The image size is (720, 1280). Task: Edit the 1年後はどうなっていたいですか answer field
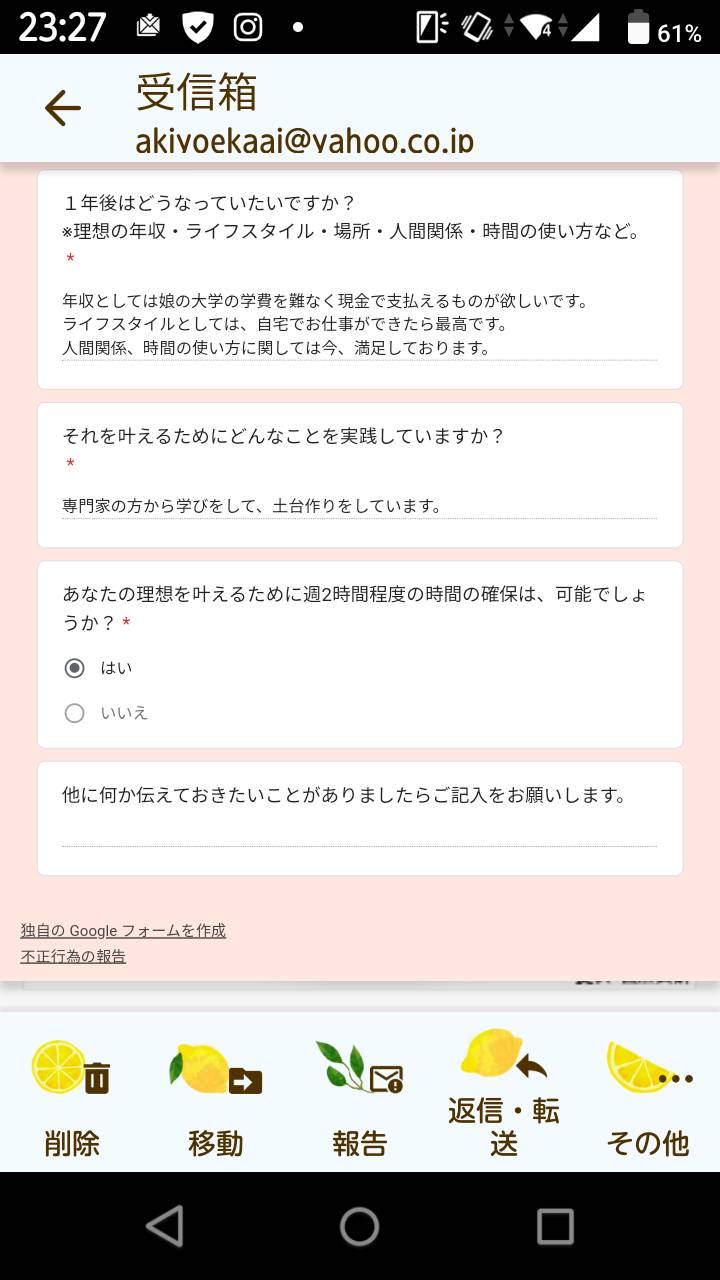coord(359,325)
